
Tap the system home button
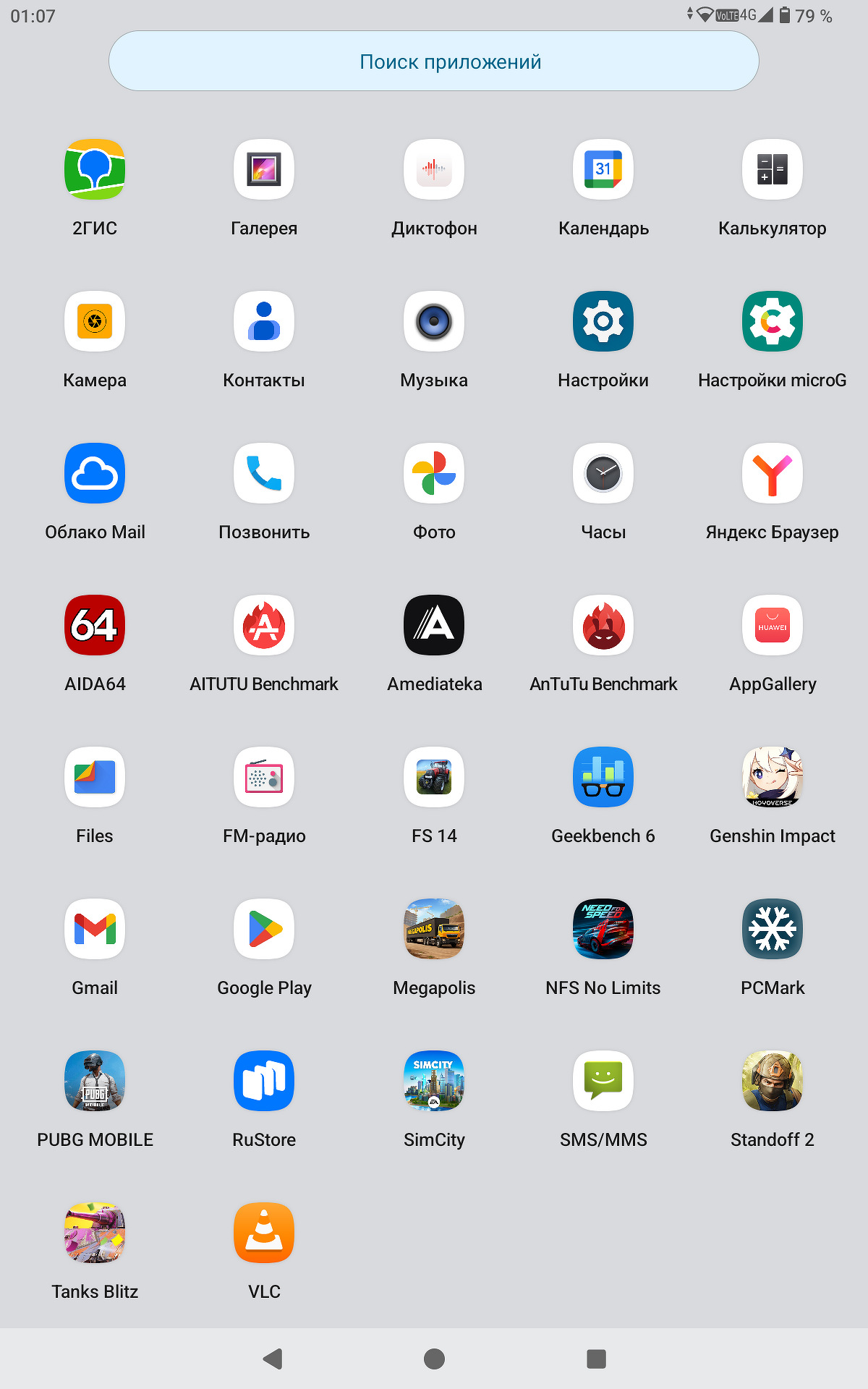pyautogui.click(x=434, y=1359)
